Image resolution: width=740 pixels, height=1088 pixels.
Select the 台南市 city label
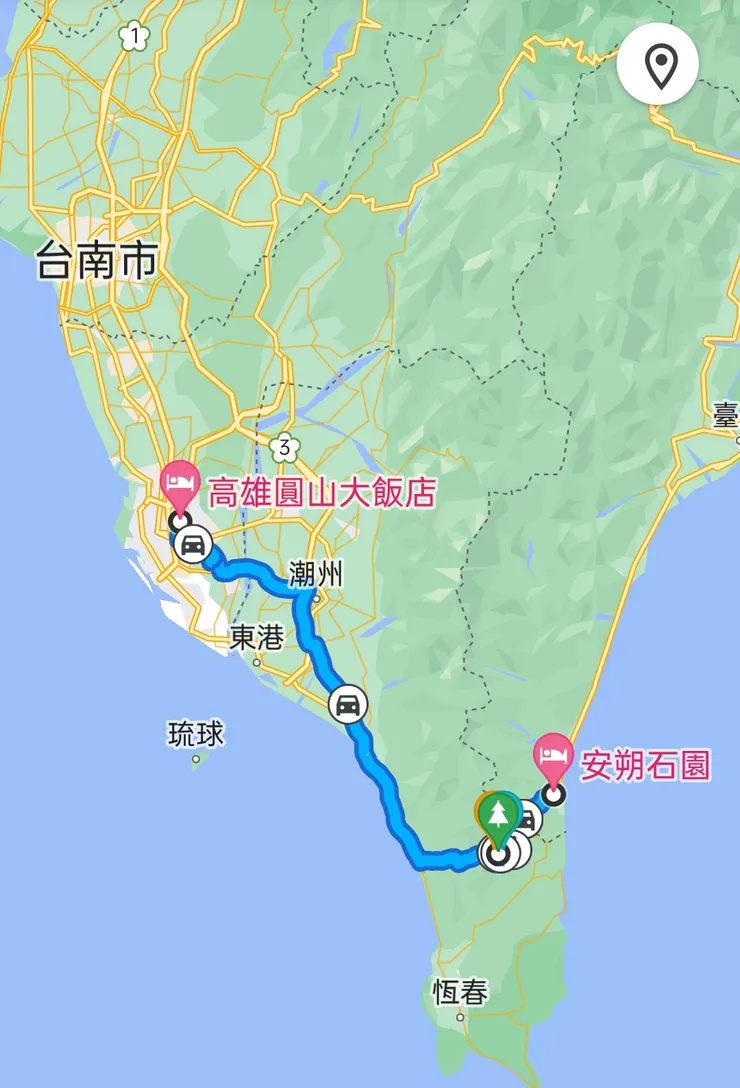coord(97,258)
